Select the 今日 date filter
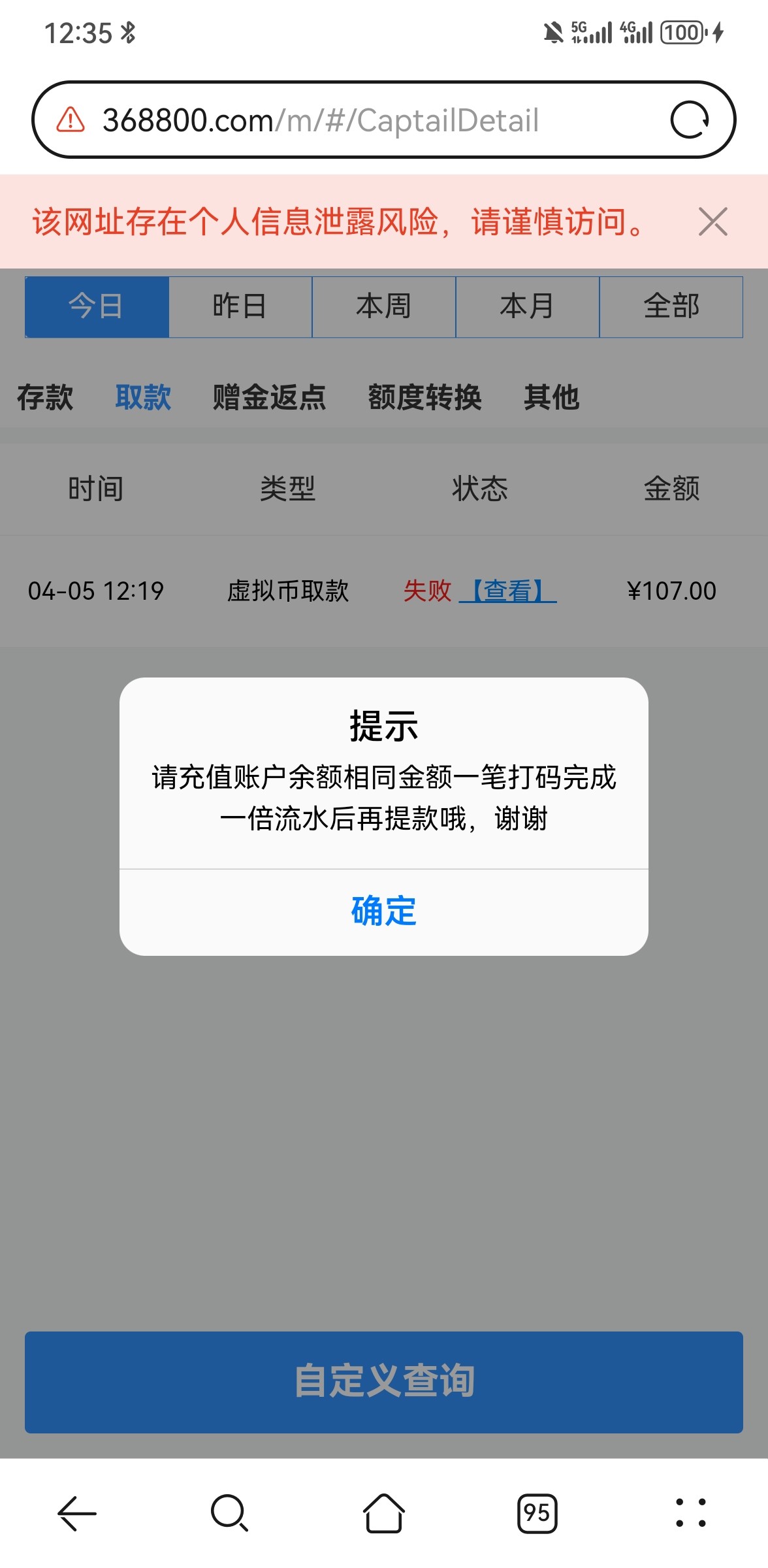This screenshot has height=1568, width=768. pyautogui.click(x=97, y=306)
